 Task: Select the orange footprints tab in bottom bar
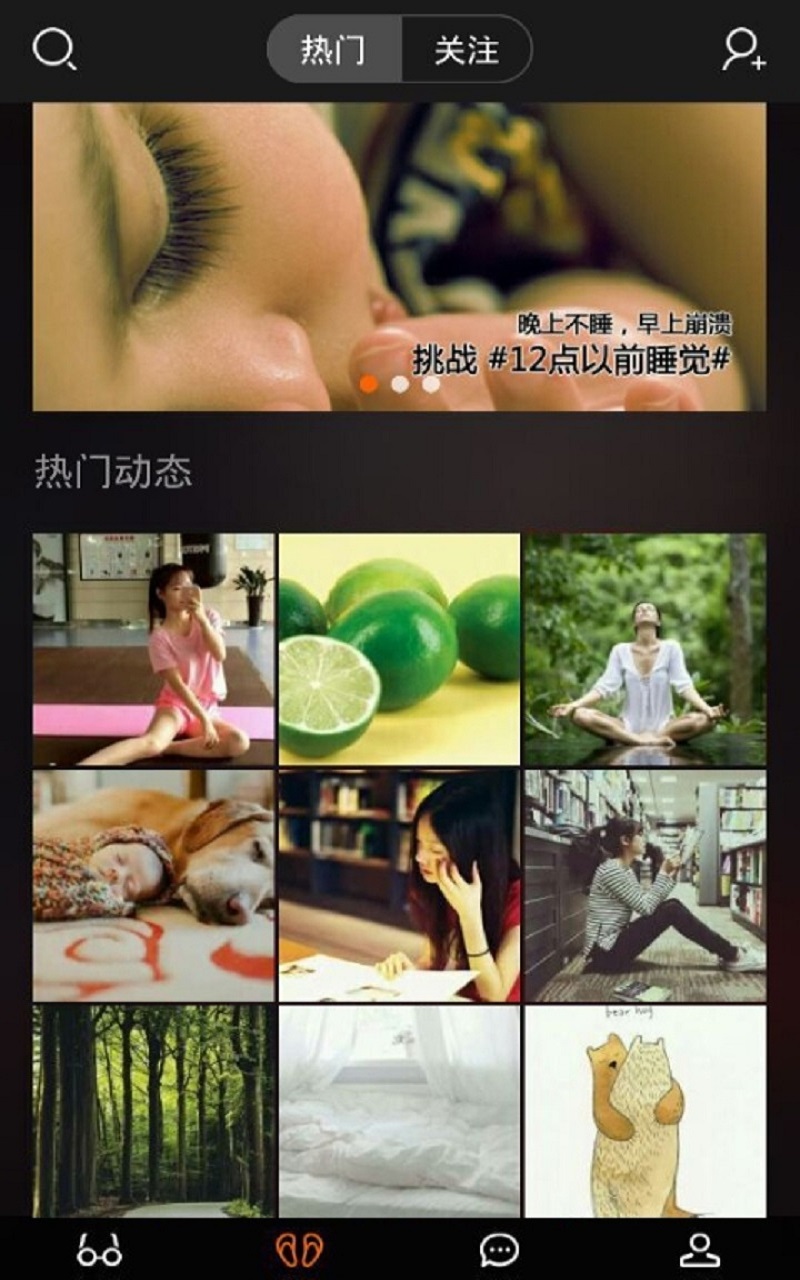pyautogui.click(x=299, y=1250)
